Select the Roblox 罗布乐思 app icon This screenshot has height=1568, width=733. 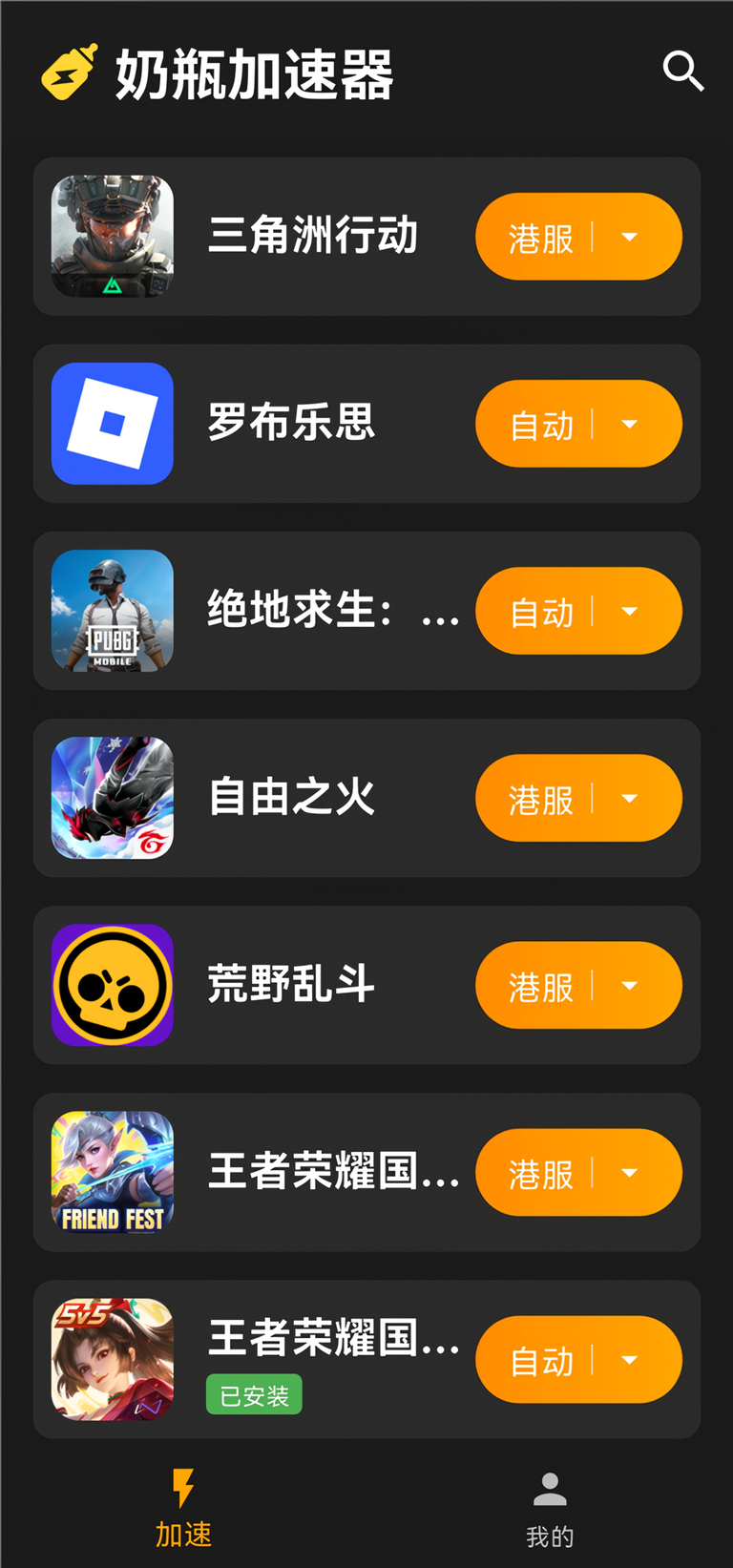tap(112, 423)
